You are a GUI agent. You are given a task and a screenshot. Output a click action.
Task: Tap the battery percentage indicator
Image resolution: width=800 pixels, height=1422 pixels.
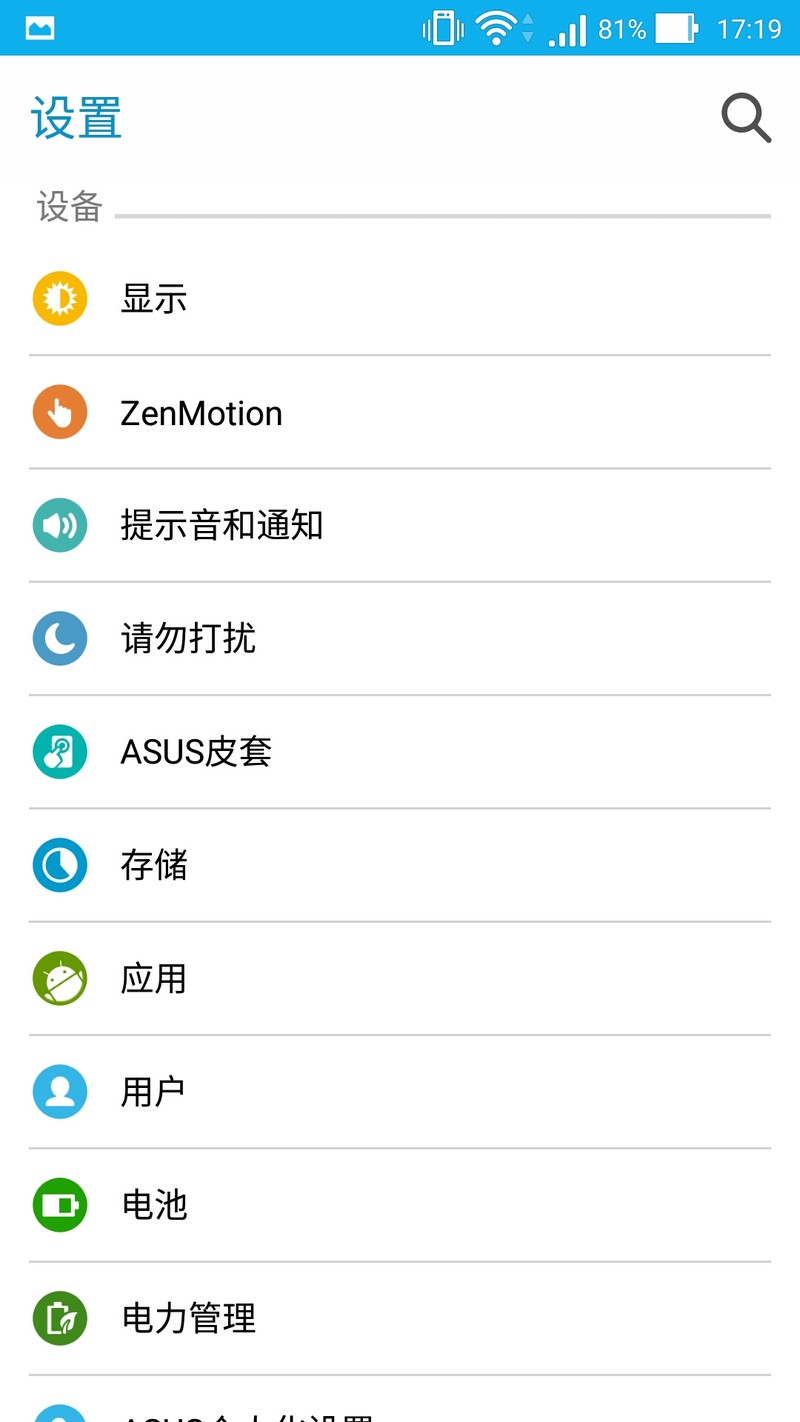pos(620,28)
